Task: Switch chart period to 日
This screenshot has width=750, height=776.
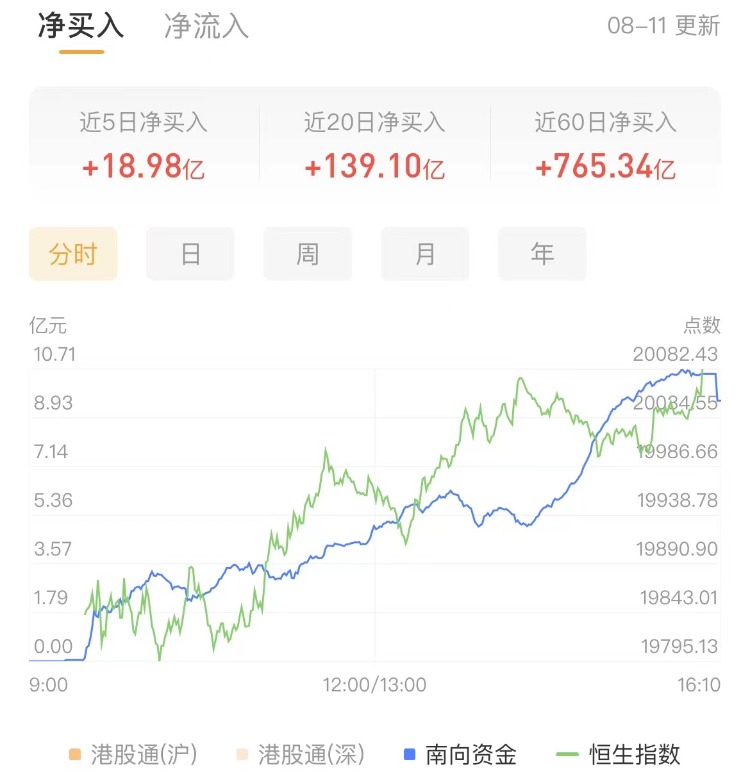Action: coord(190,254)
